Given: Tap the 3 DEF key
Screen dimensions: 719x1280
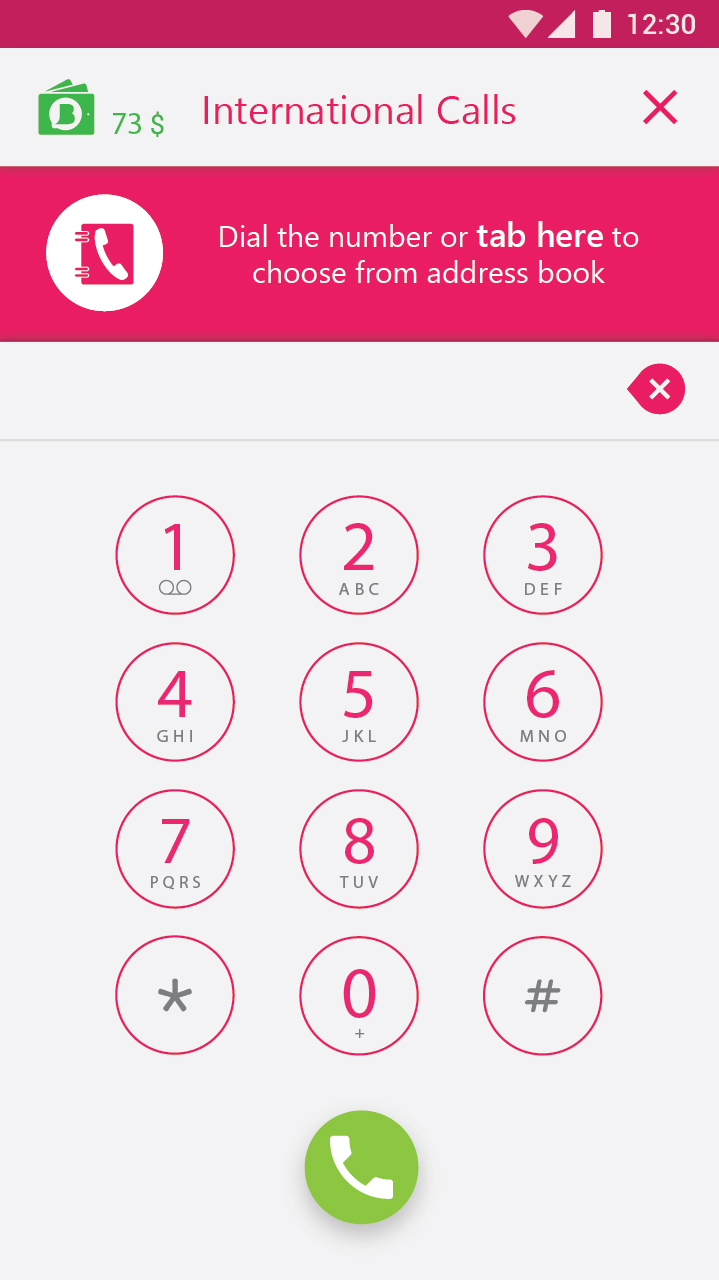Looking at the screenshot, I should click(x=543, y=555).
